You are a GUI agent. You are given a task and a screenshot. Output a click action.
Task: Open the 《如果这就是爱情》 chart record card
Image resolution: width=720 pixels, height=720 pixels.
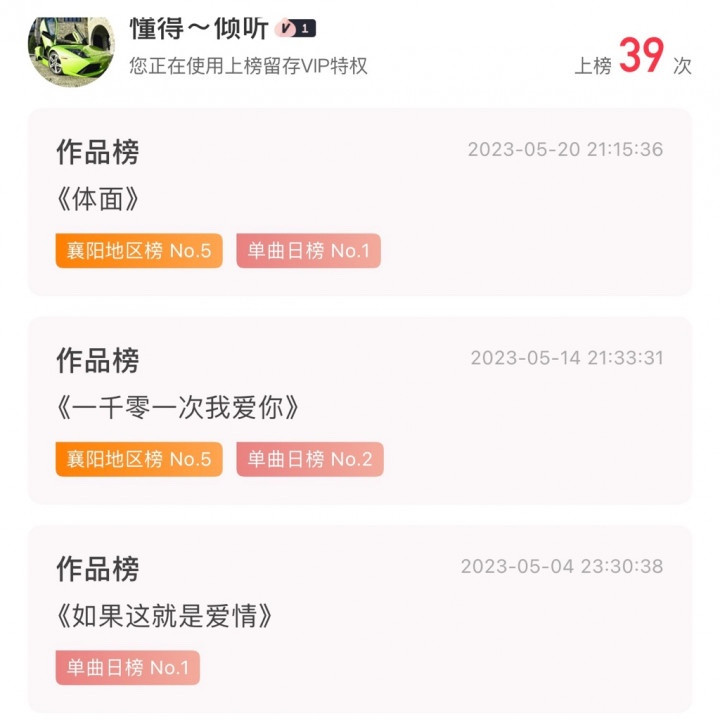pyautogui.click(x=360, y=619)
